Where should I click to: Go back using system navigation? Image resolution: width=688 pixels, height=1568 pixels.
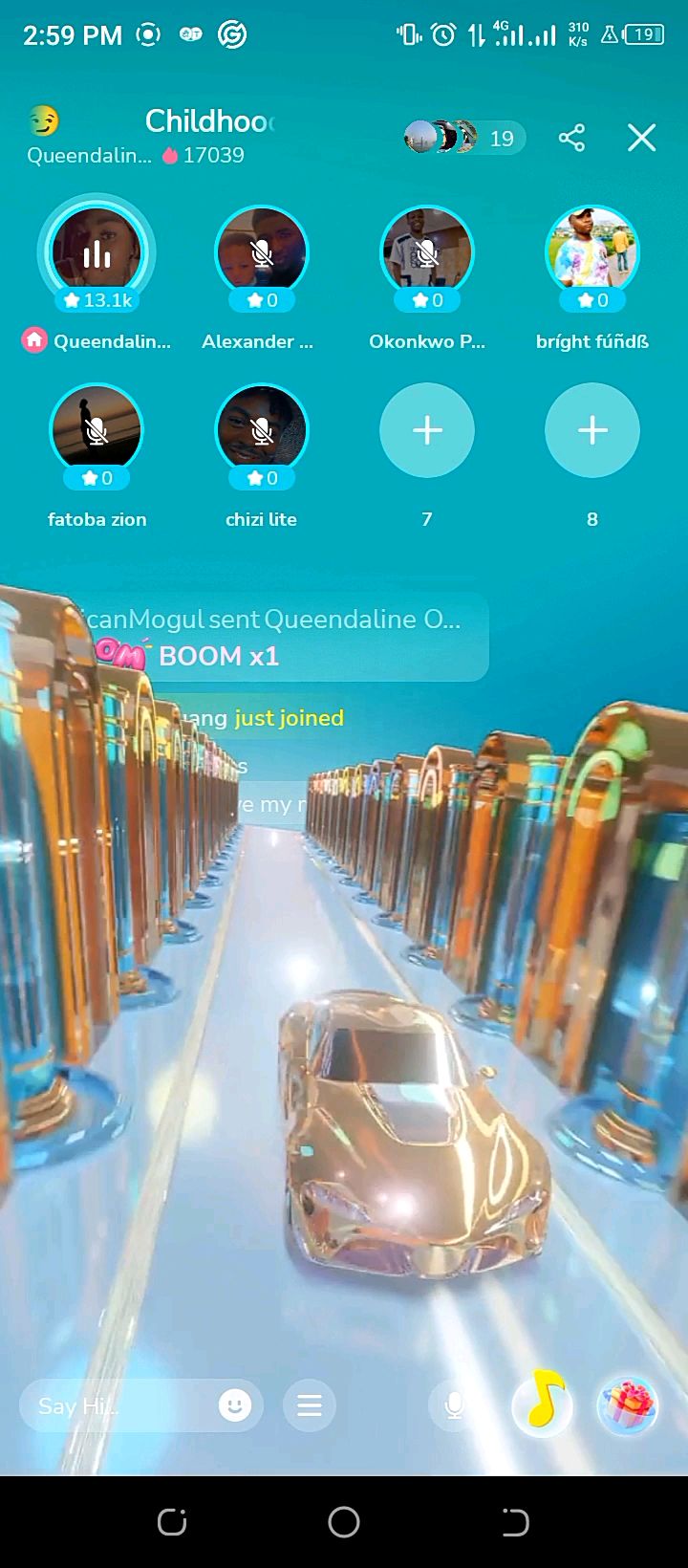point(514,1522)
